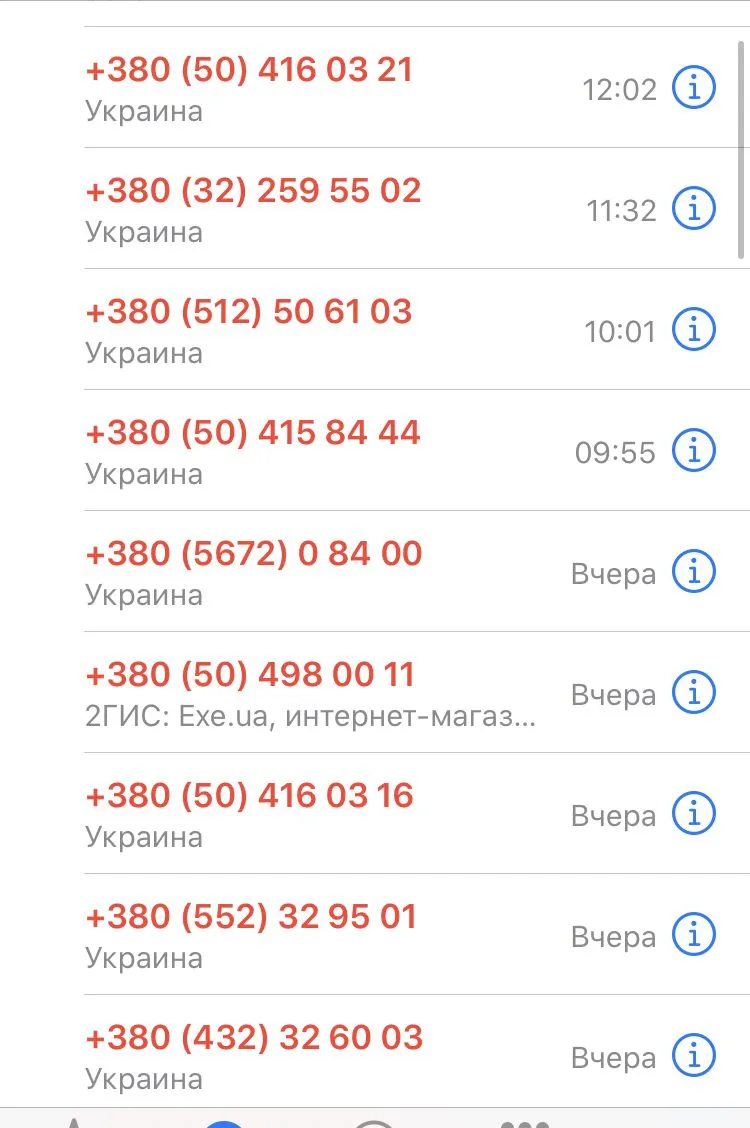Show info for +380 (512) 50 61 03
The width and height of the screenshot is (750, 1128).
point(693,330)
